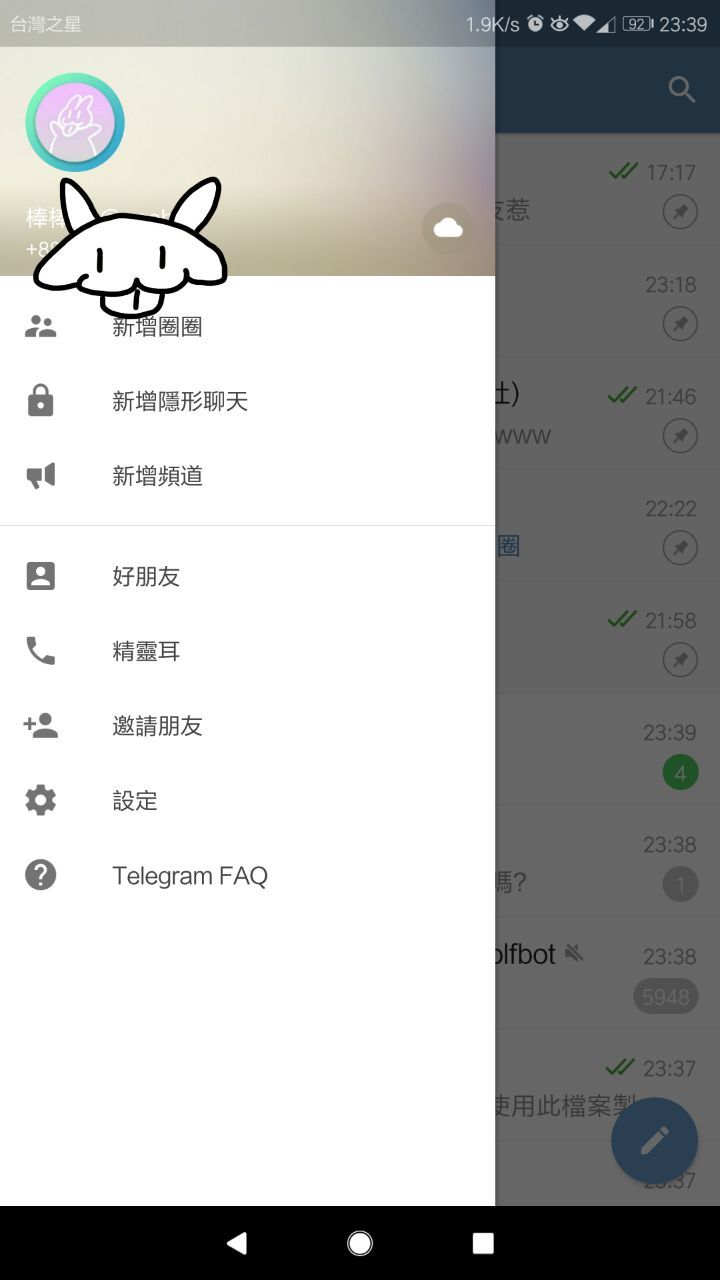The image size is (720, 1280).
Task: Go back using the system back button
Action: click(x=237, y=1243)
